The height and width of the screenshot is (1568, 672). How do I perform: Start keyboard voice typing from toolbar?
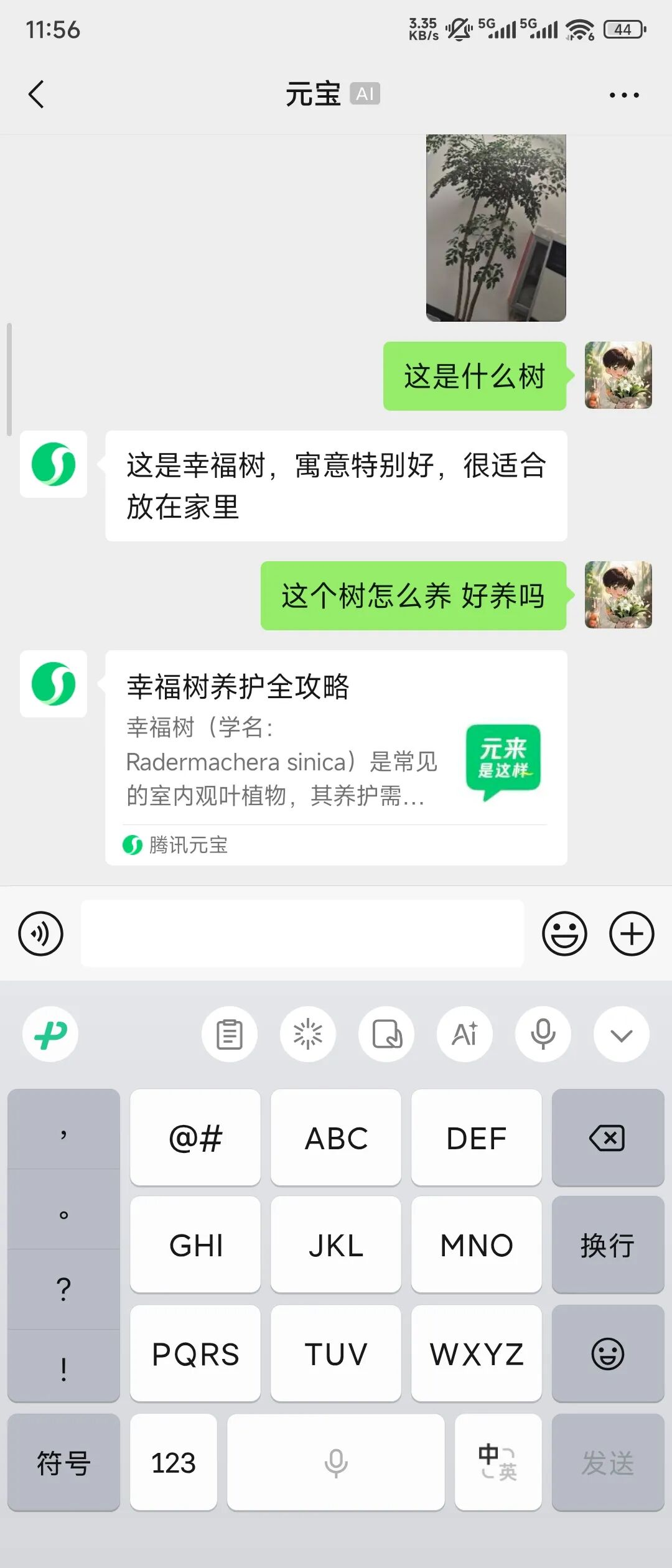coord(543,1034)
